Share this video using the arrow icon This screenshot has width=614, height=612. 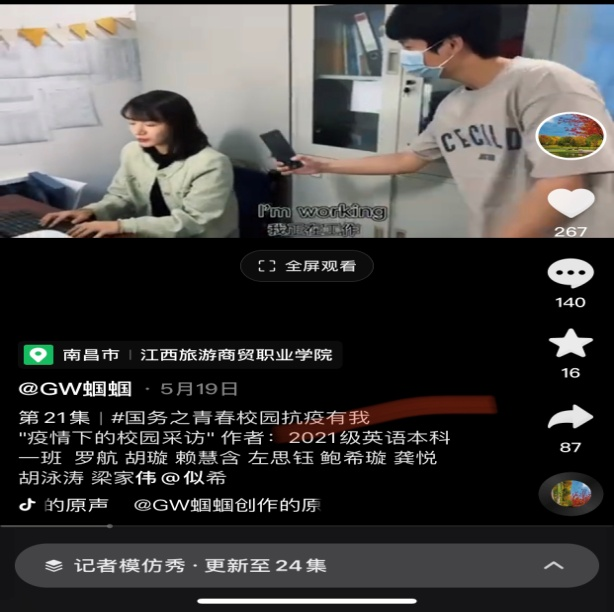pyautogui.click(x=571, y=417)
